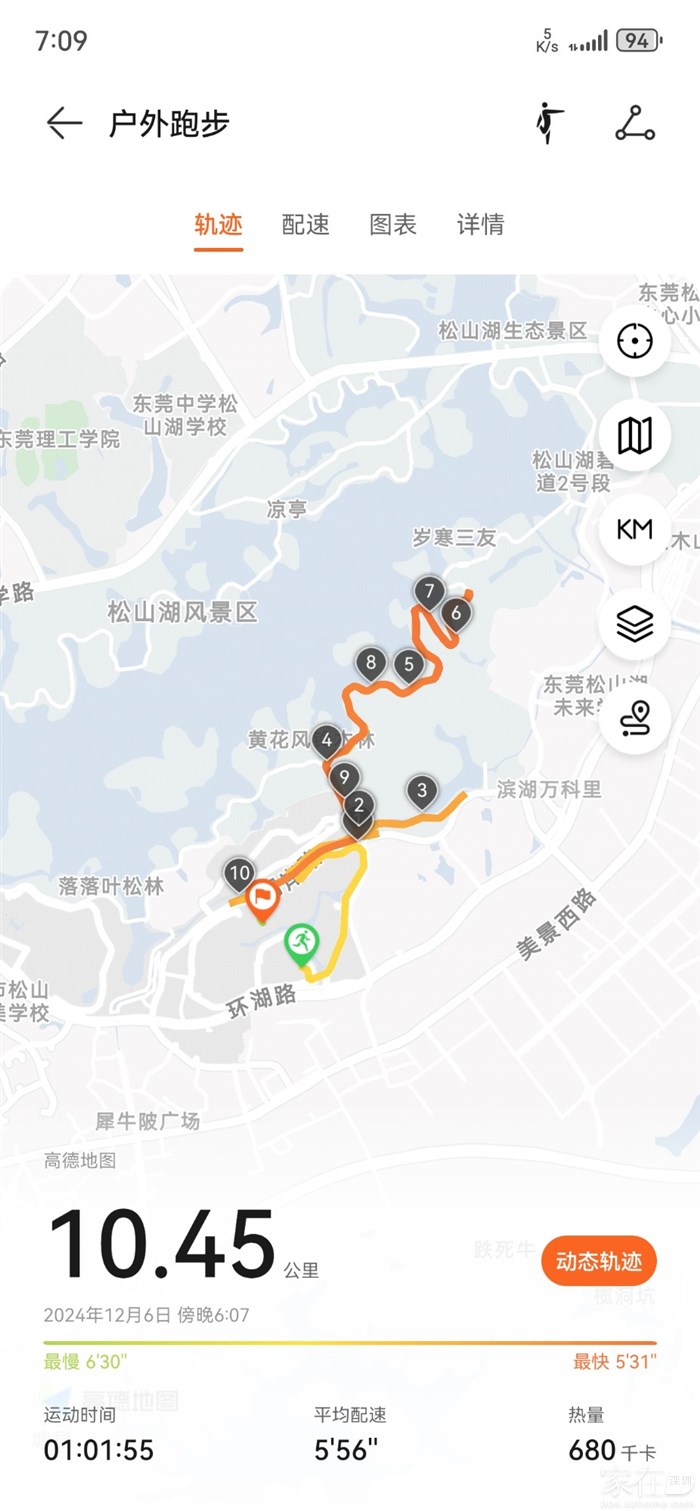
Task: Open the map layers options
Action: tap(634, 624)
